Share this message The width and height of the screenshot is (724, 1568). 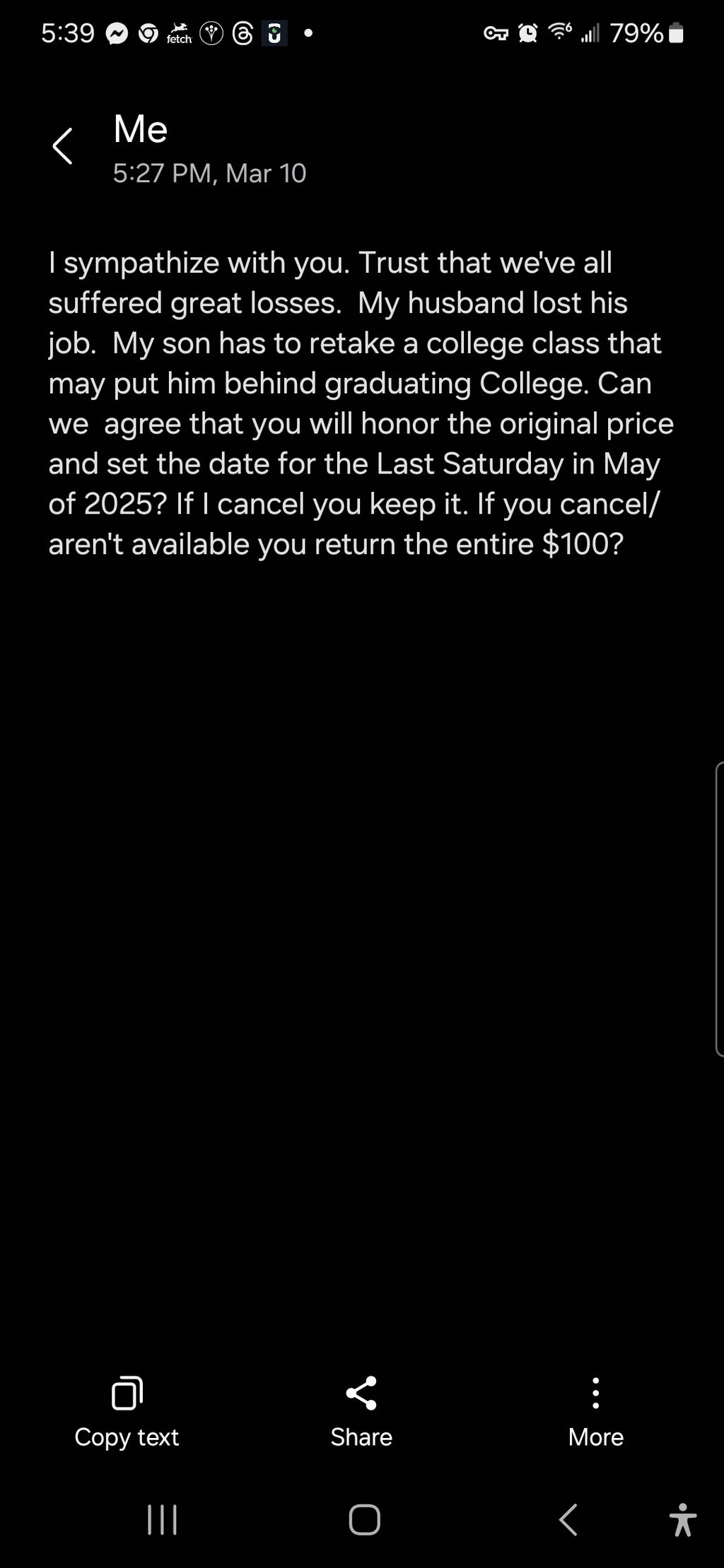pos(361,1412)
